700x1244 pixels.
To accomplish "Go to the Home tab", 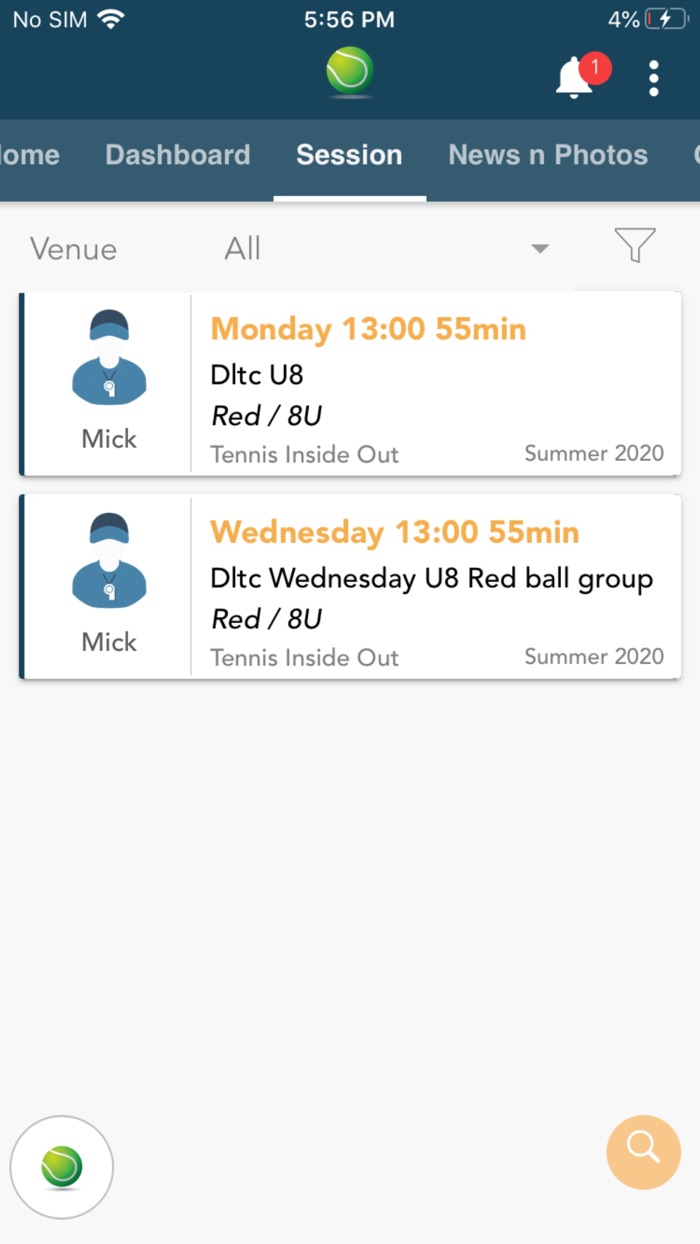I will (30, 155).
